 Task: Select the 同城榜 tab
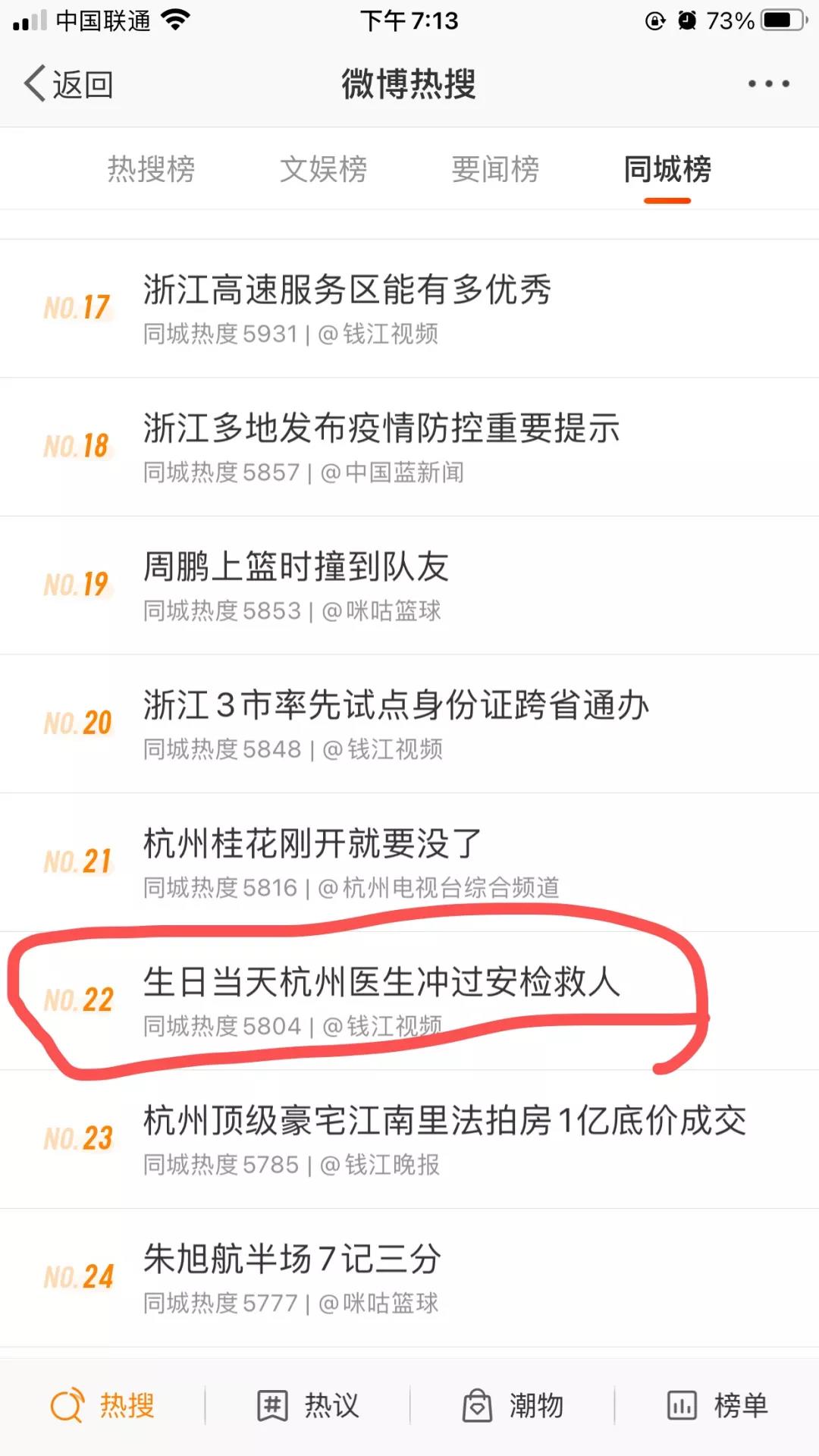667,169
